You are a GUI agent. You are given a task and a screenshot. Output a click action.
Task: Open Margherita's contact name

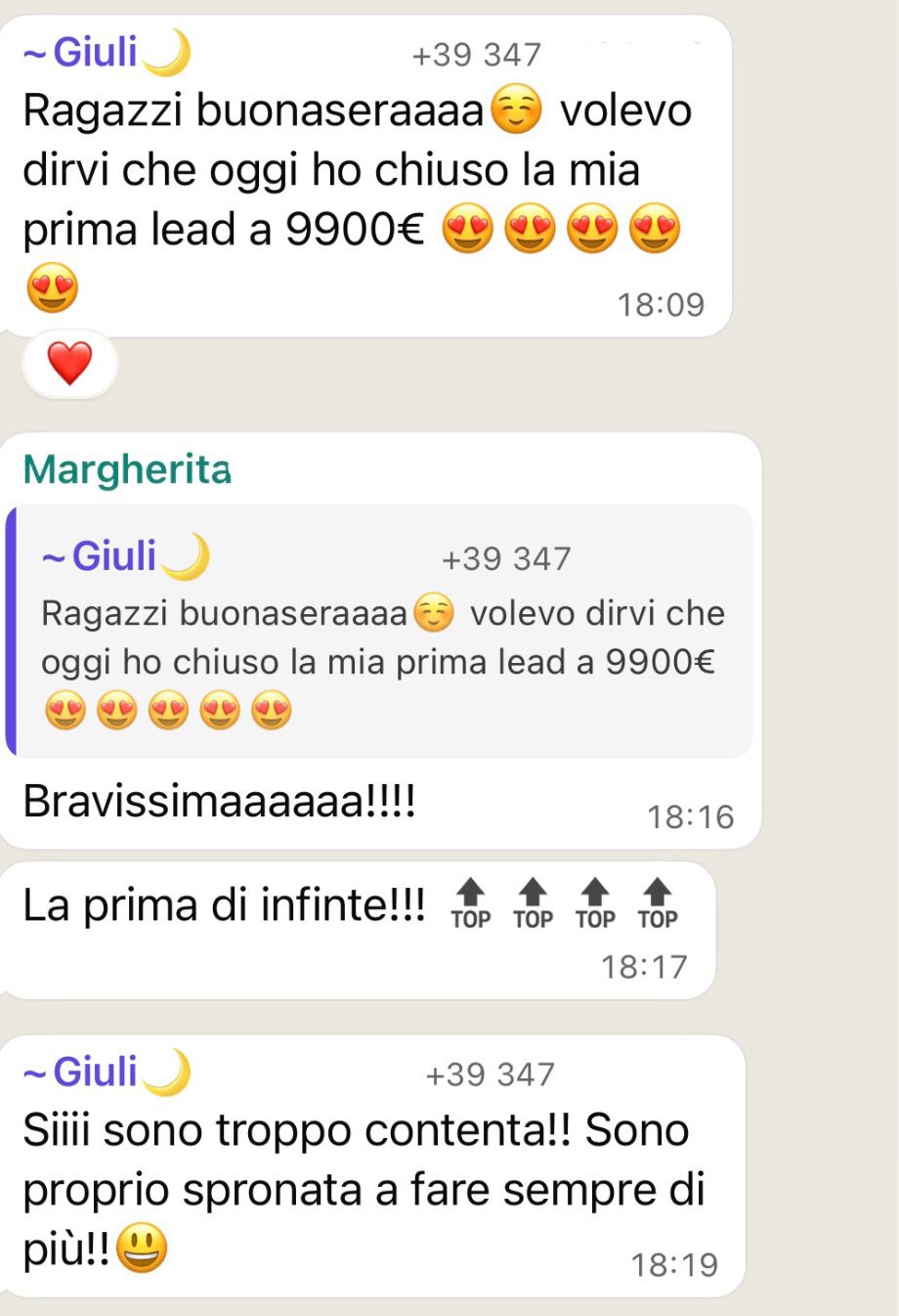point(127,470)
